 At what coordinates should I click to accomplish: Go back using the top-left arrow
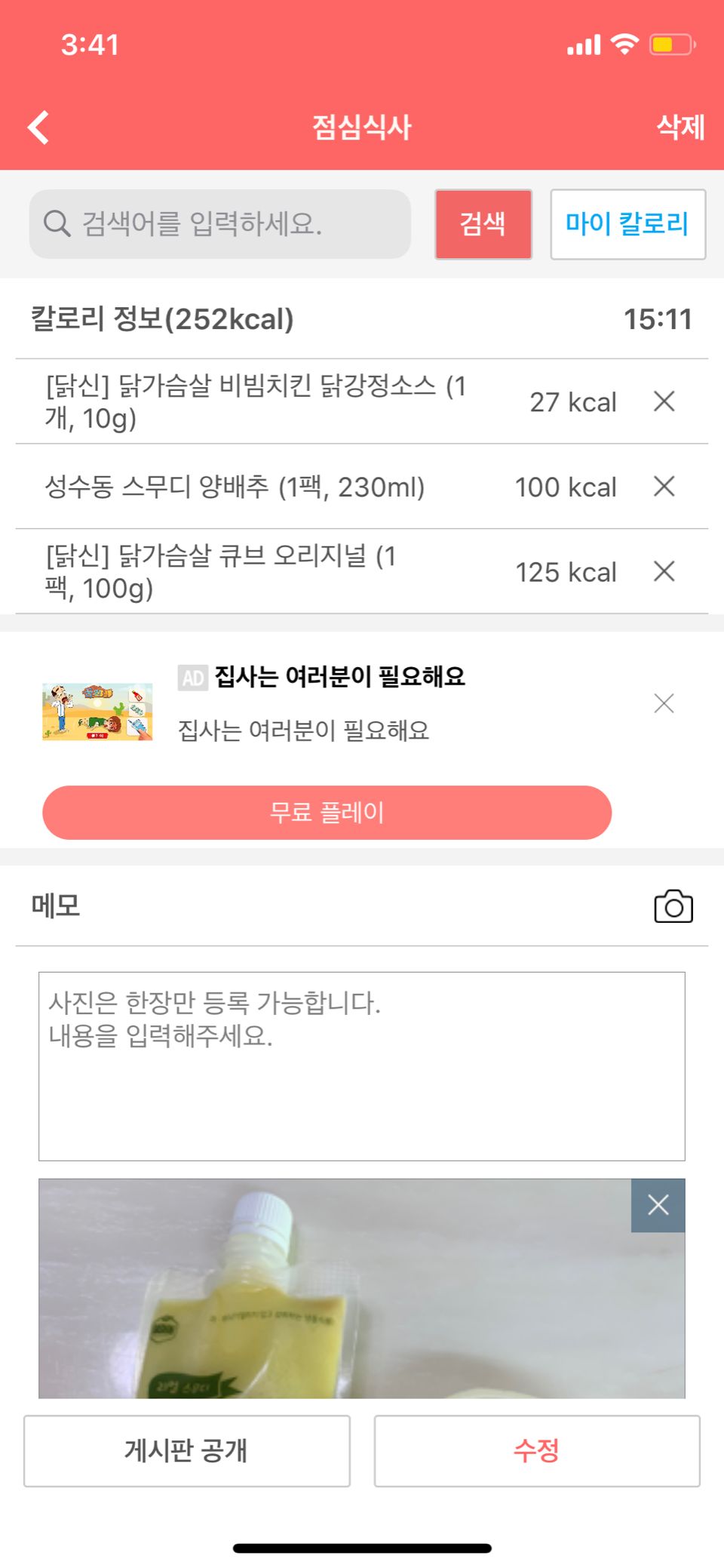click(x=38, y=127)
